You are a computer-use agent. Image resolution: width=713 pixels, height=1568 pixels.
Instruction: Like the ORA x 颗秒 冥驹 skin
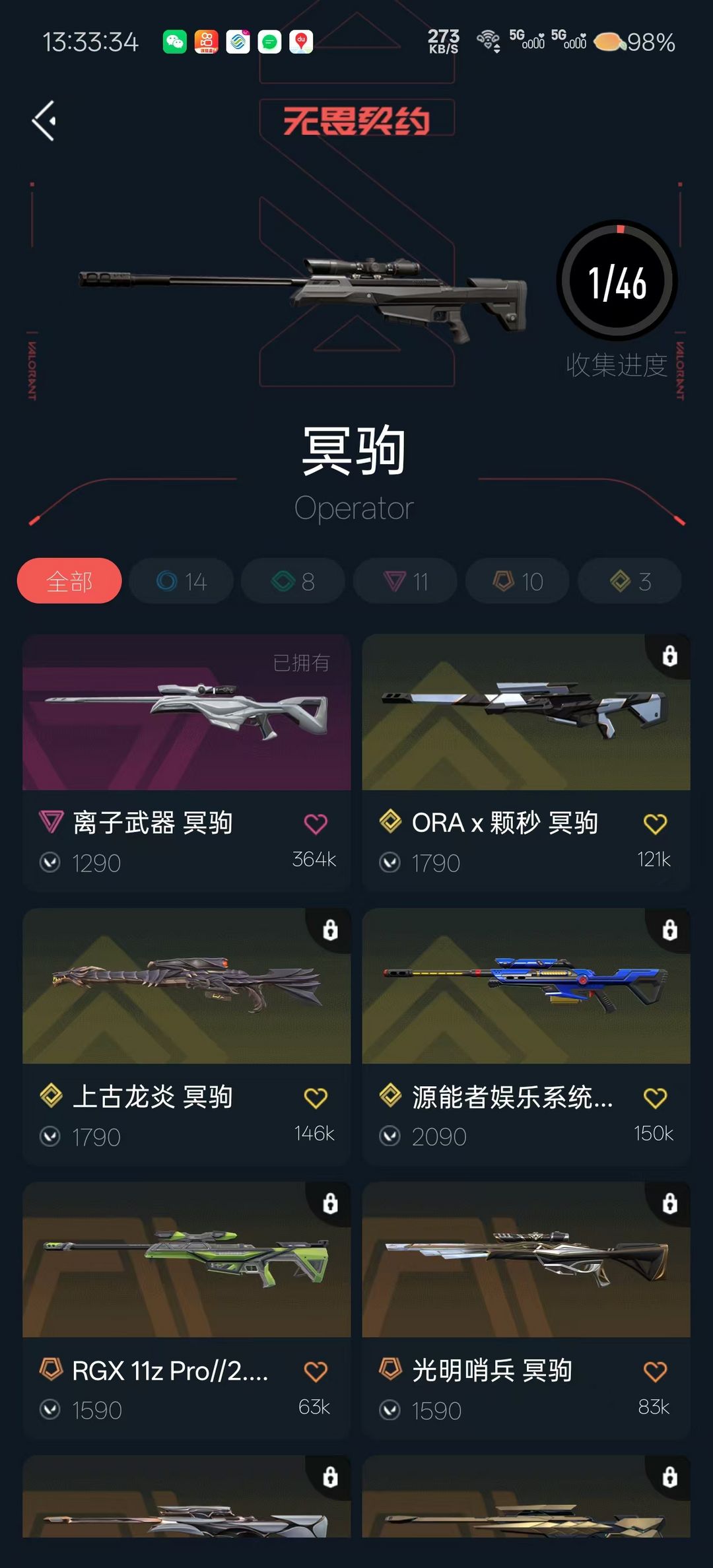(x=655, y=823)
